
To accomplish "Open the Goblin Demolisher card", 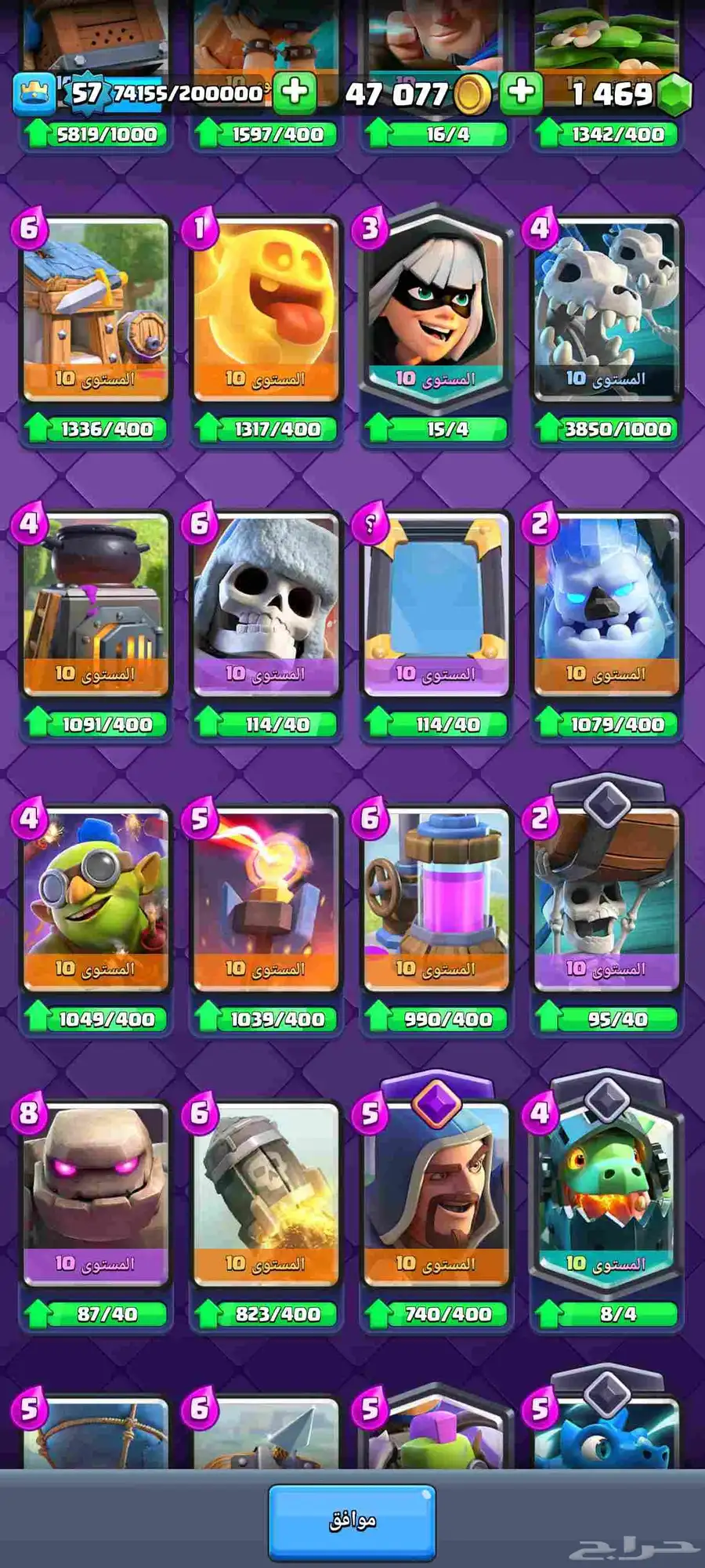I will tap(96, 900).
